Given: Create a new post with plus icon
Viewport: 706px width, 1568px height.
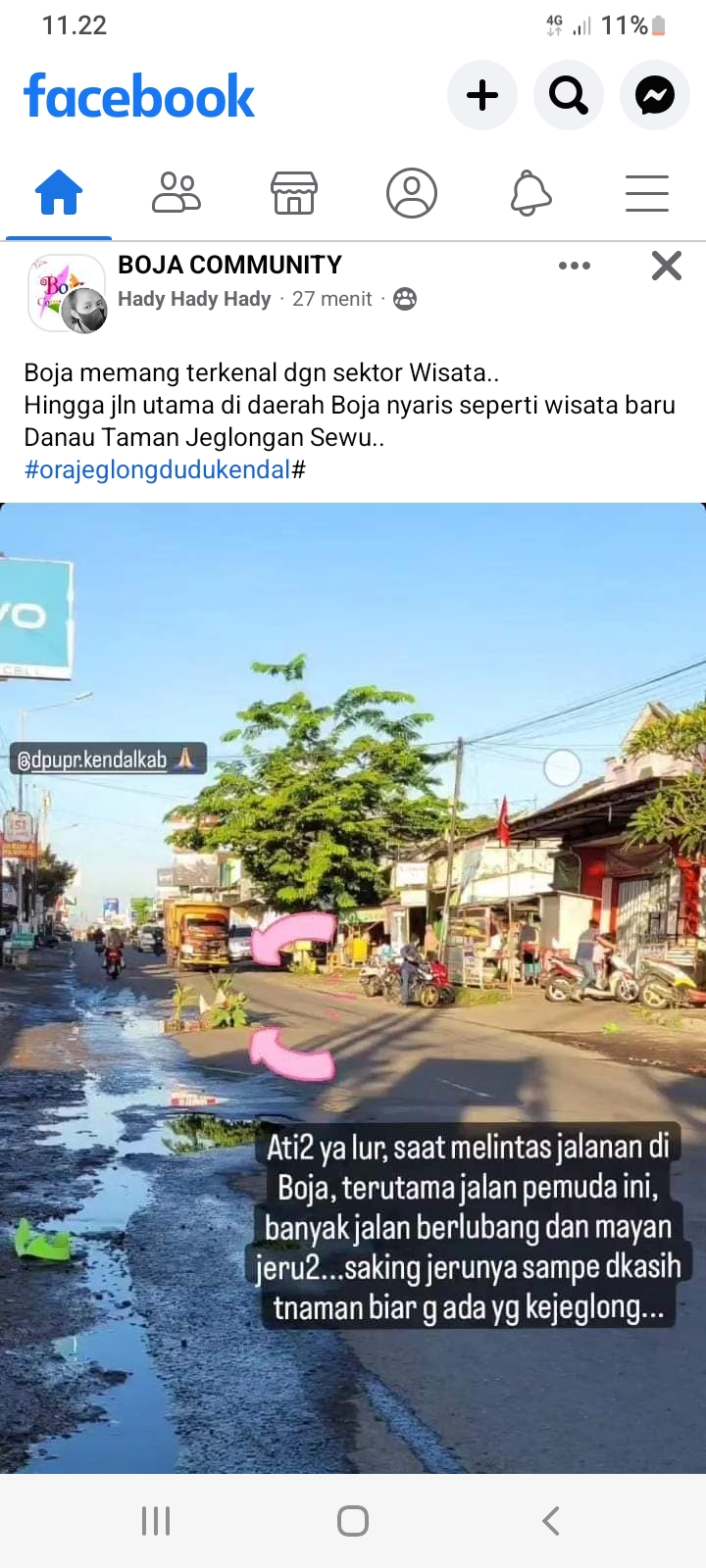Looking at the screenshot, I should 481,95.
